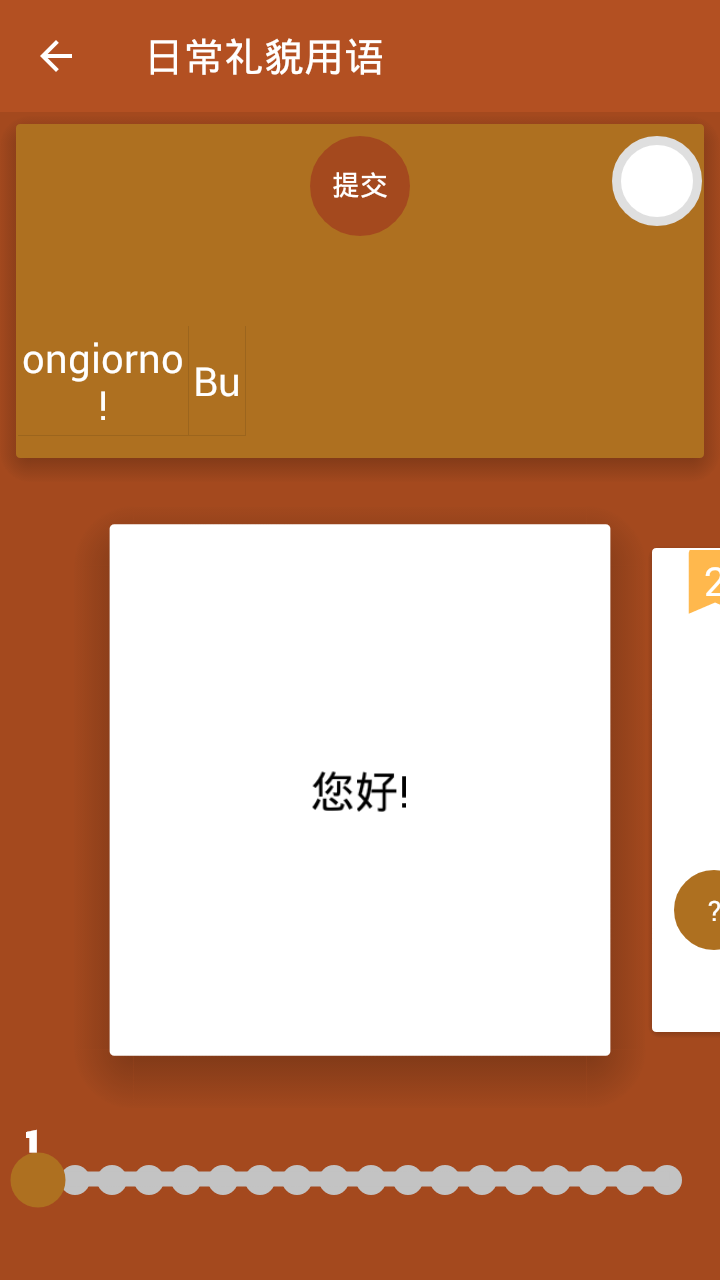This screenshot has width=720, height=1280.
Task: Tap the arrow icon beside the lesson title
Action: pyautogui.click(x=55, y=57)
